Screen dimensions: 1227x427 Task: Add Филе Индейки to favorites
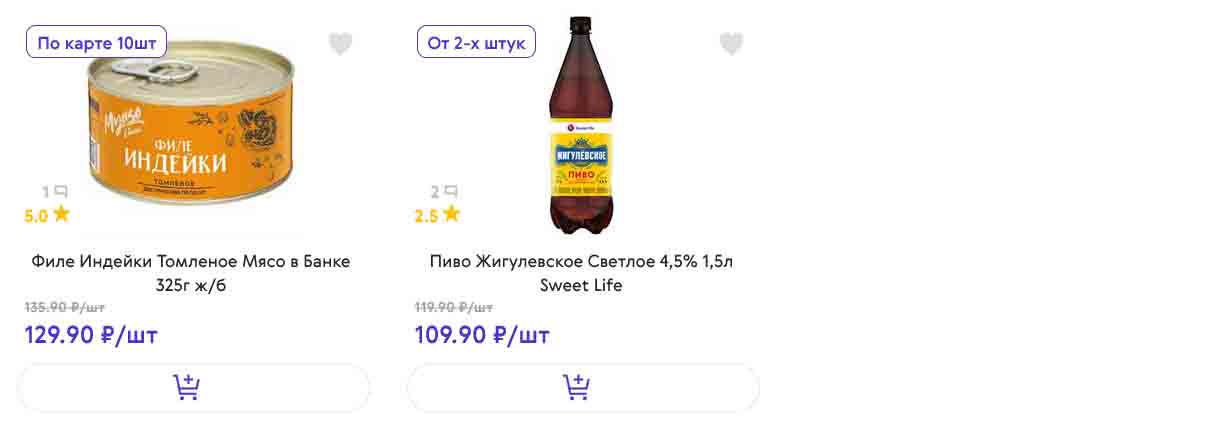pos(341,44)
